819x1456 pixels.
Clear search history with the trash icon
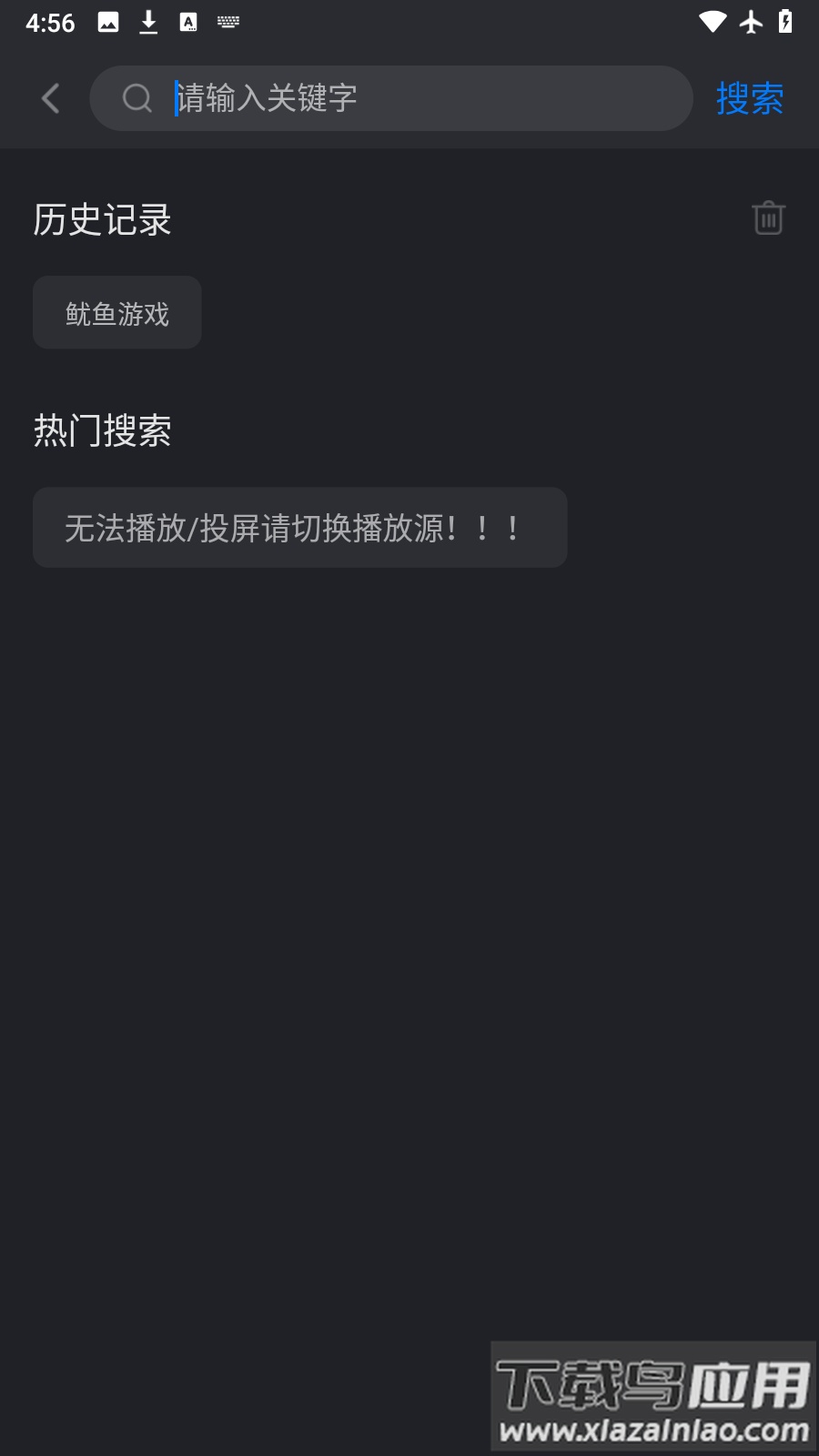768,218
